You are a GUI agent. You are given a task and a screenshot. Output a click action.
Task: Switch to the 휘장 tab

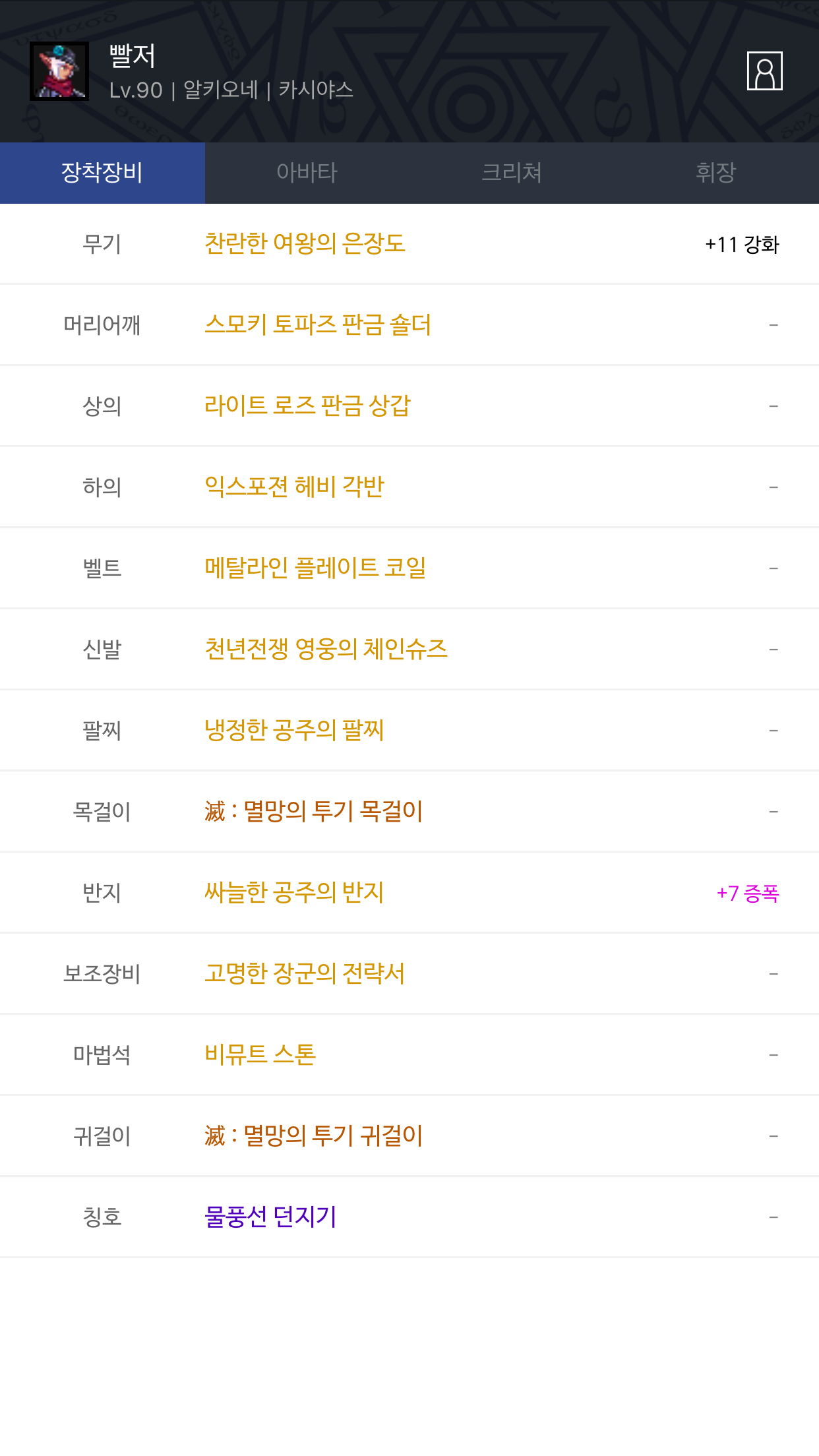coord(716,173)
